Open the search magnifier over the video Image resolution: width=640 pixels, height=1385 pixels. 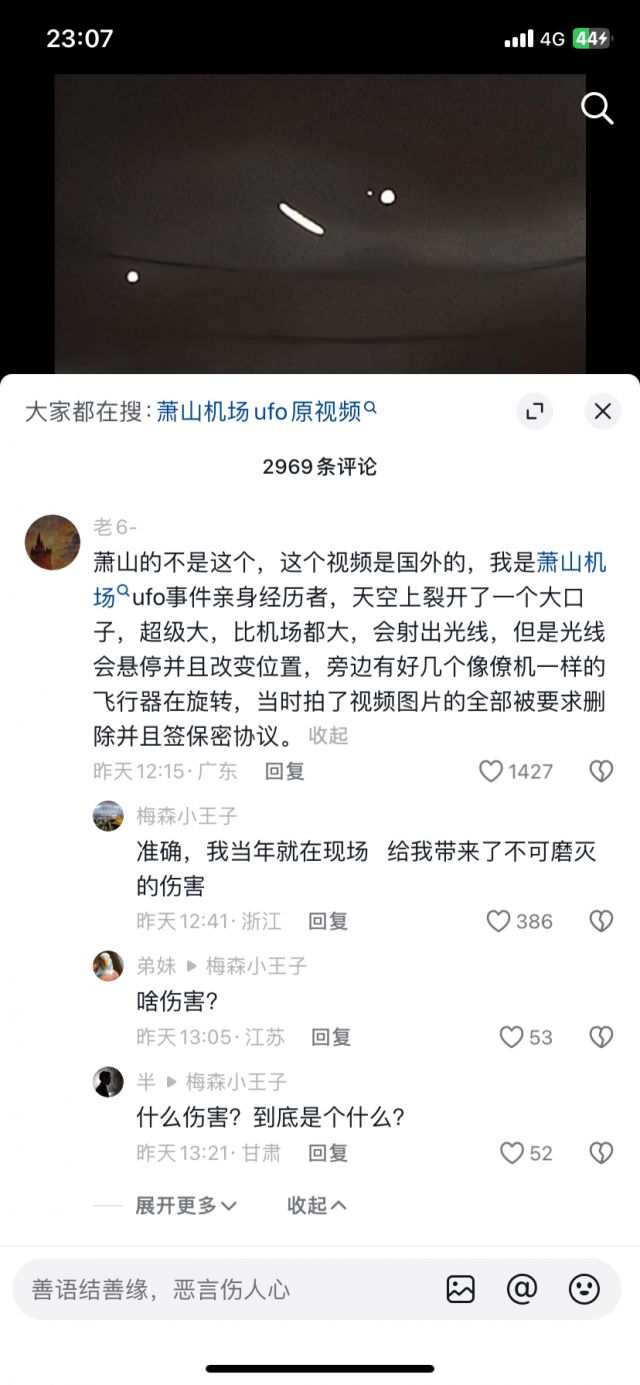(x=597, y=108)
